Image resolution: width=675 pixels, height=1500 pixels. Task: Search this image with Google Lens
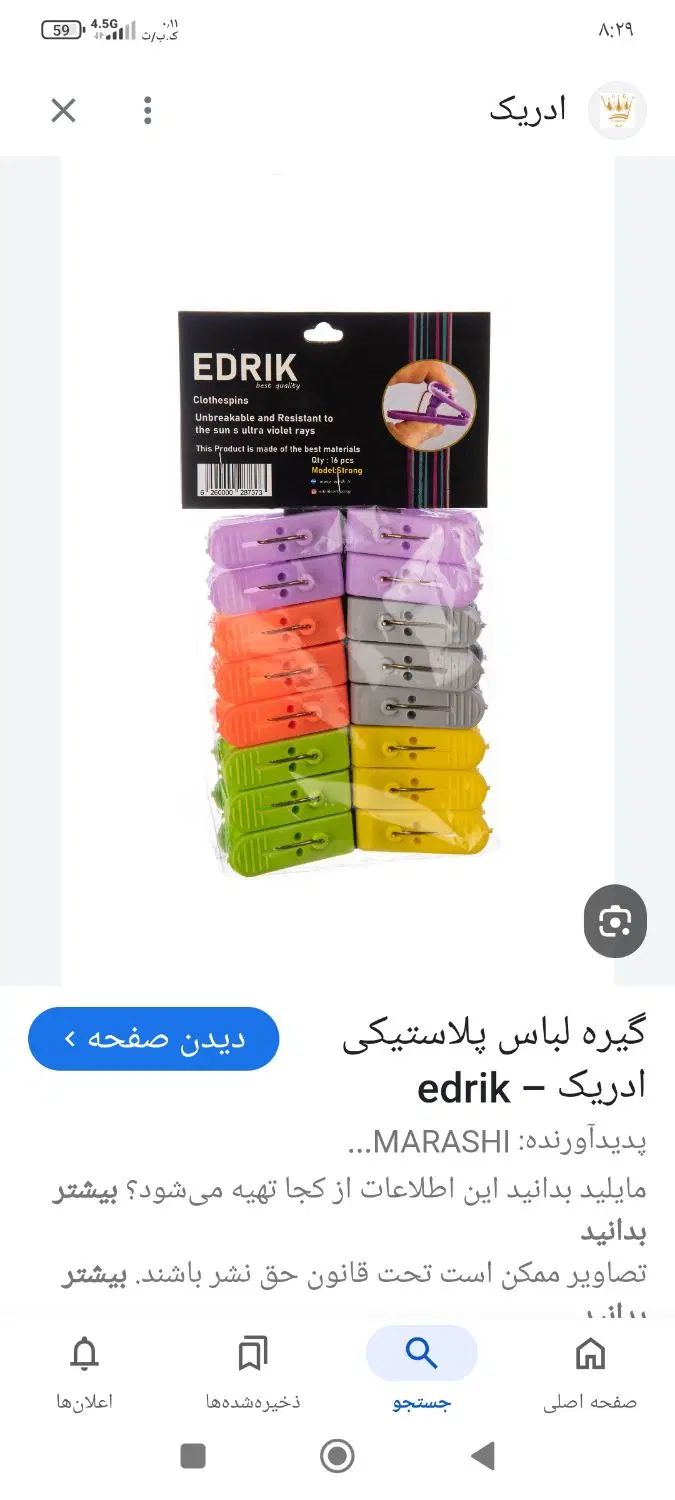[x=615, y=922]
